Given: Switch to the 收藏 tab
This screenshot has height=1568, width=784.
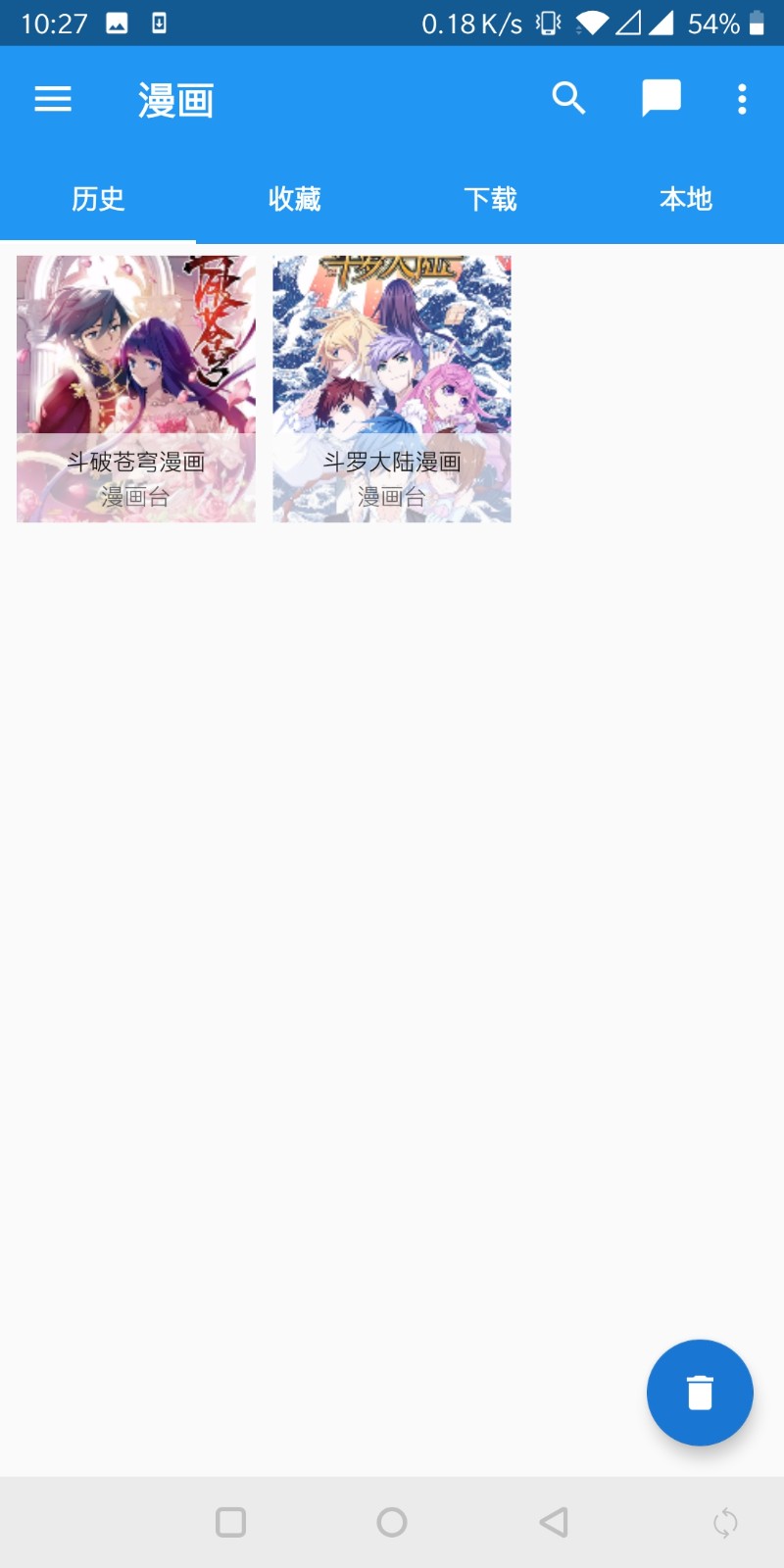Looking at the screenshot, I should pyautogui.click(x=294, y=199).
